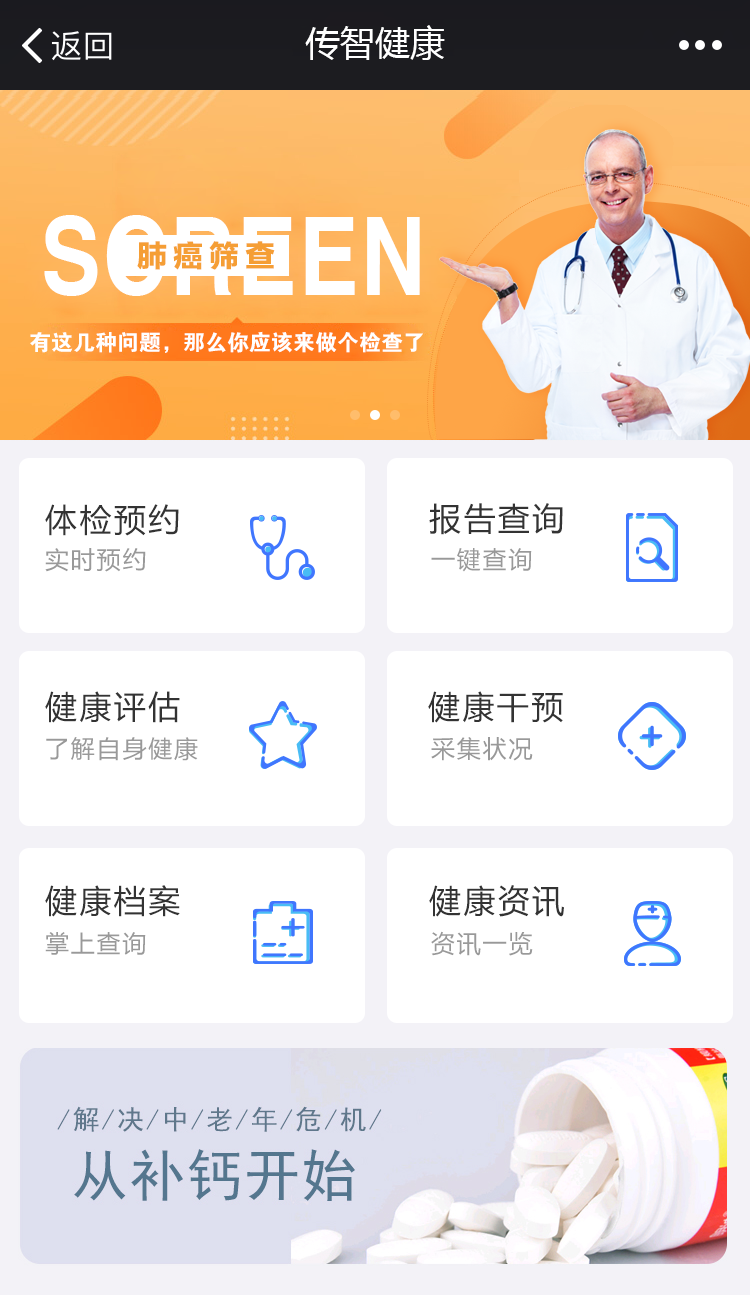750x1295 pixels.
Task: Activate the third carousel dot
Action: [394, 413]
